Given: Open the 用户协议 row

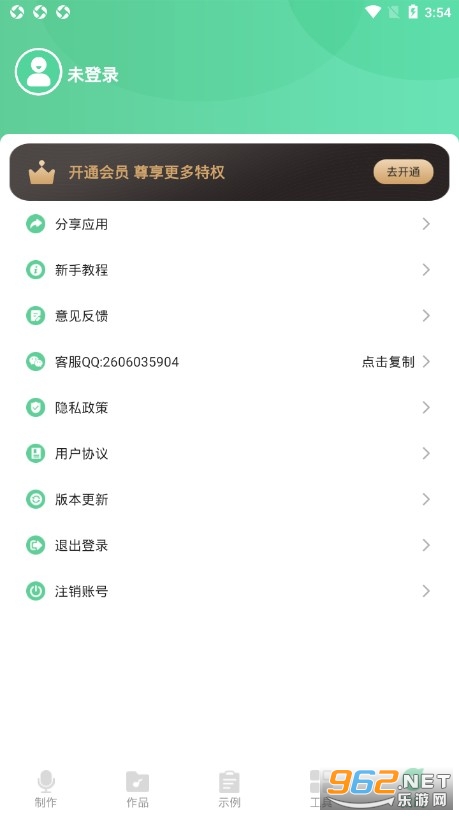Looking at the screenshot, I should click(x=229, y=453).
